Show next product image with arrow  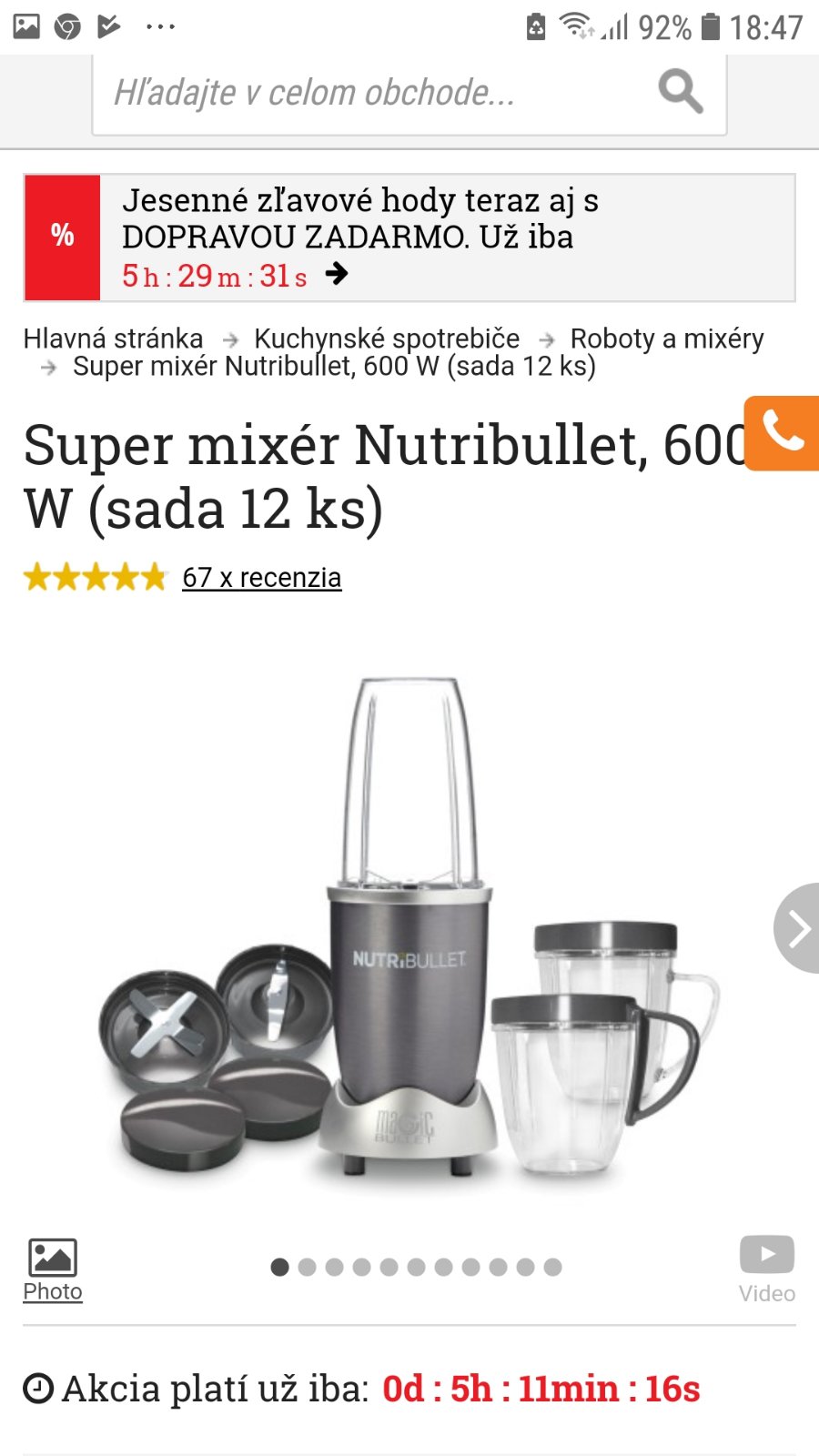(797, 929)
